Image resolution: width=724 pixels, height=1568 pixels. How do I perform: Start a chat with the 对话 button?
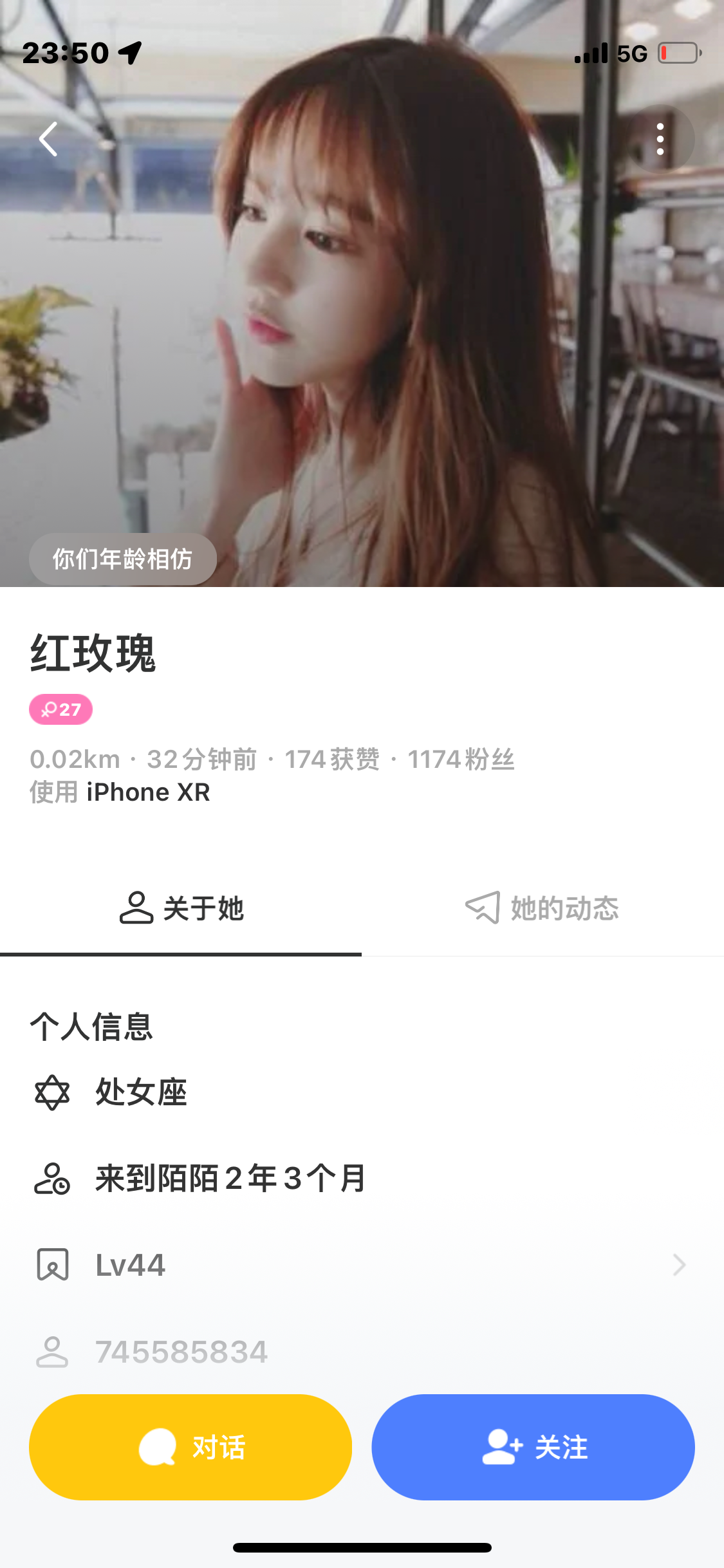pyautogui.click(x=190, y=1447)
